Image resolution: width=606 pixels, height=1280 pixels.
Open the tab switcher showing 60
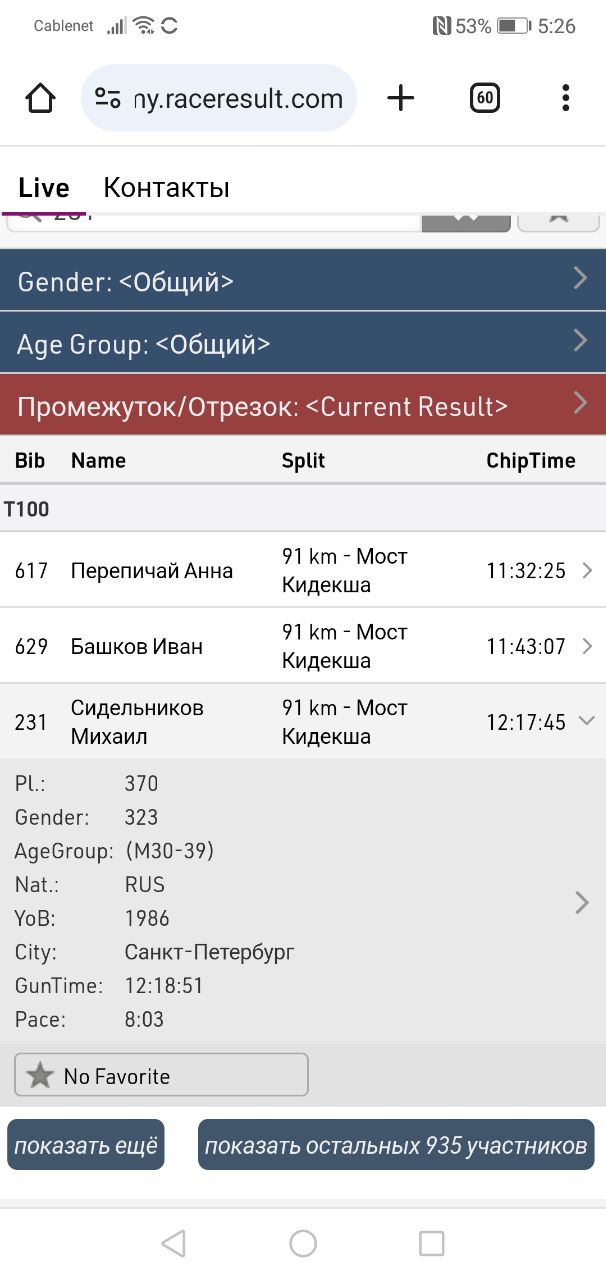tap(484, 98)
